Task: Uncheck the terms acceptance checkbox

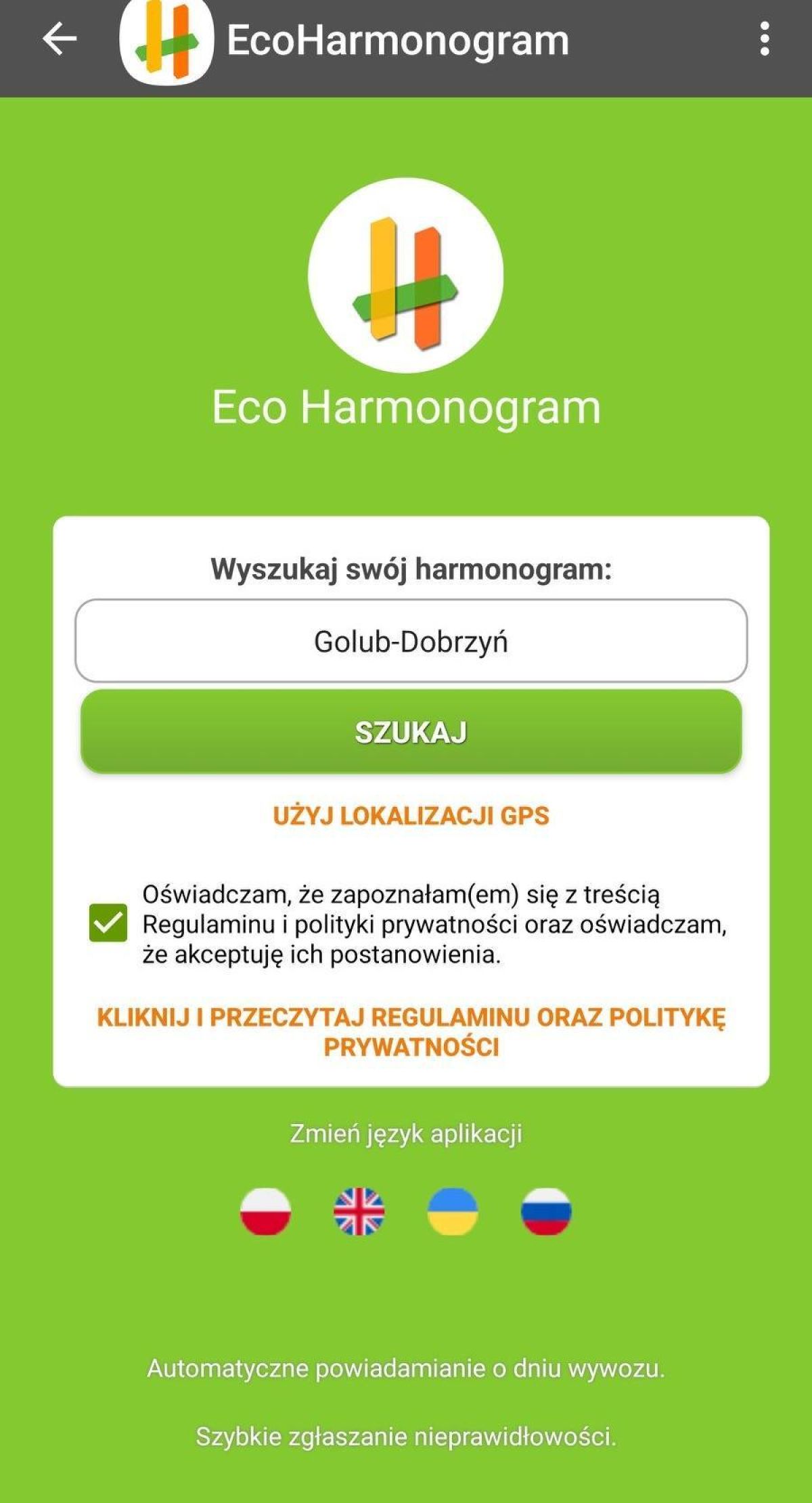Action: coord(108,923)
